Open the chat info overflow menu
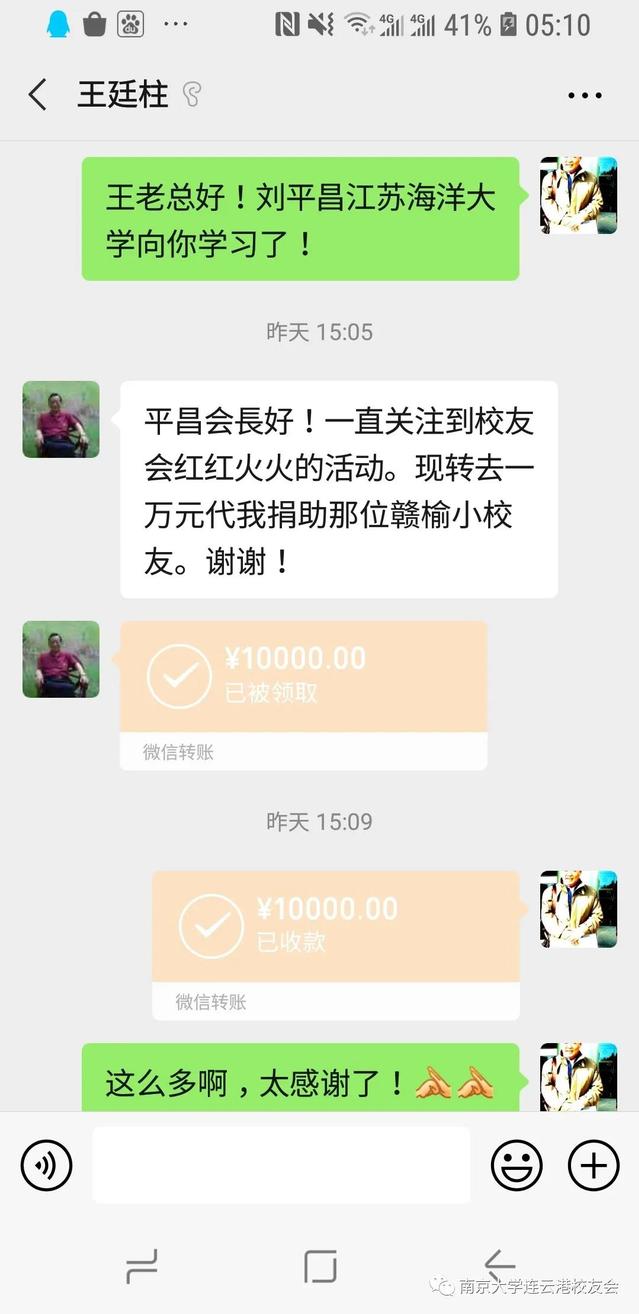The height and width of the screenshot is (1314, 639). [584, 96]
